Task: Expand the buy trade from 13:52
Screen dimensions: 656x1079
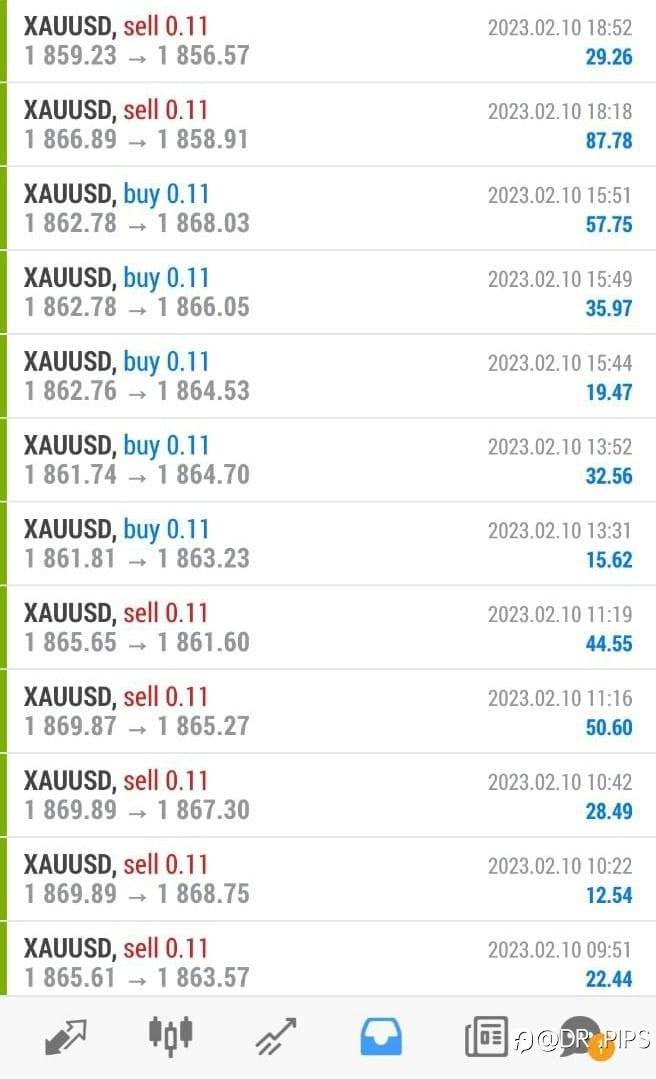Action: pos(328,461)
